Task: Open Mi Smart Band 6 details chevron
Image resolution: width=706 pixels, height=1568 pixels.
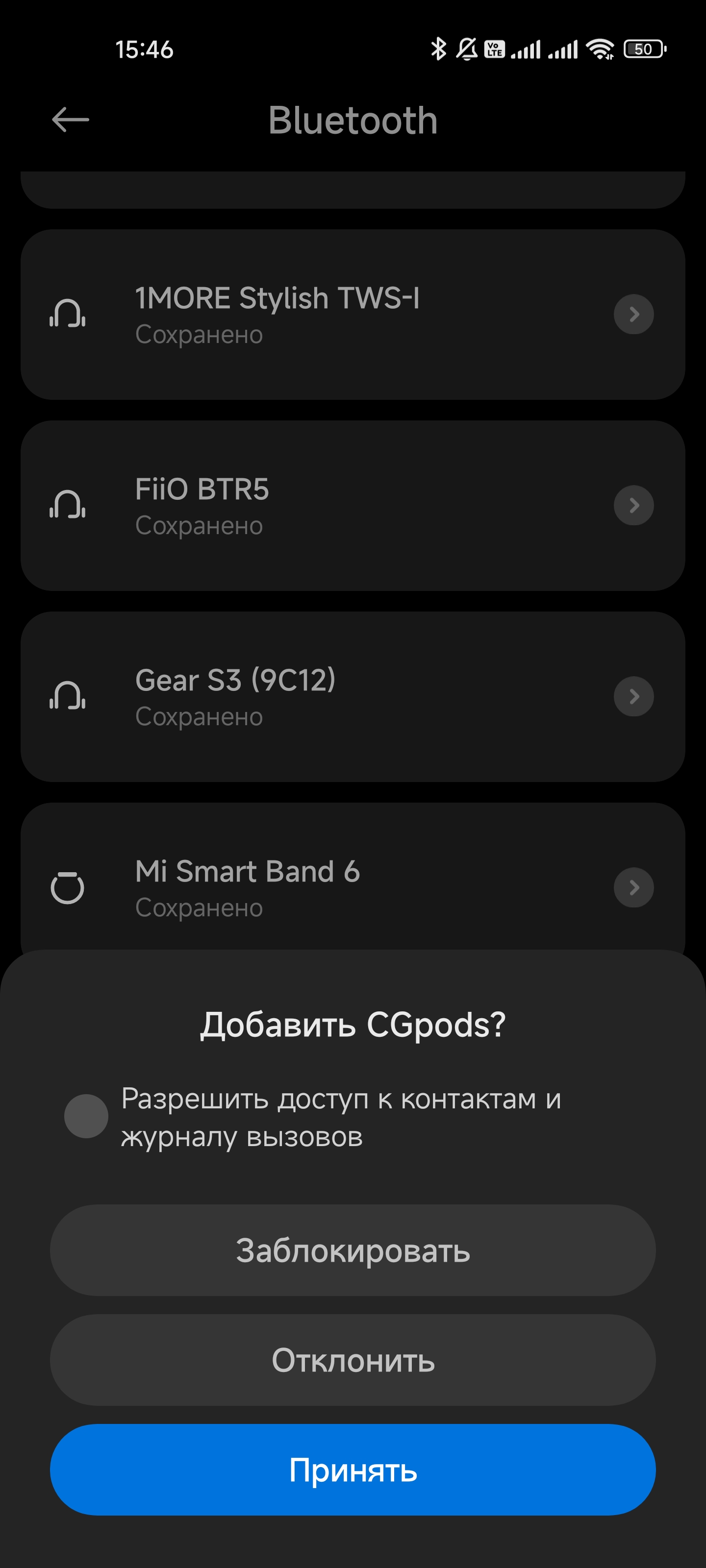Action: pyautogui.click(x=633, y=887)
